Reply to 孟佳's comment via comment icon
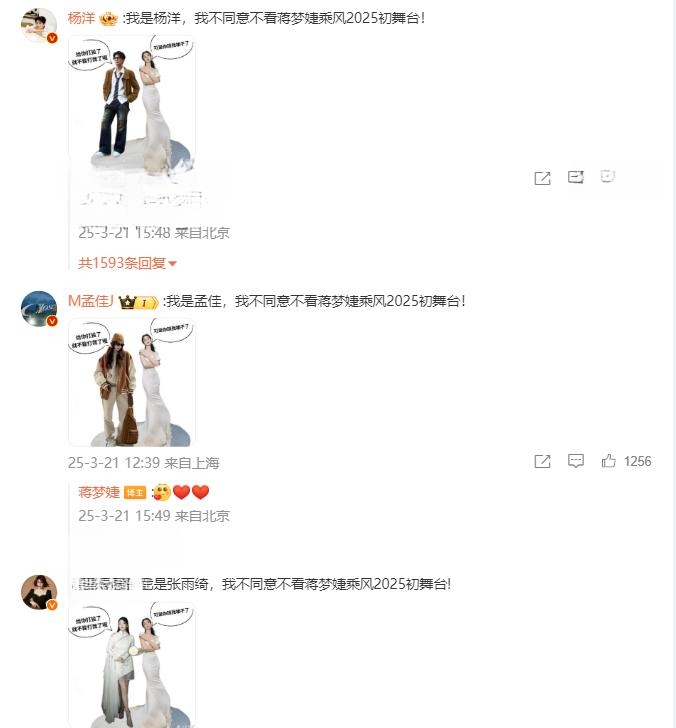The height and width of the screenshot is (728, 676). coord(576,461)
